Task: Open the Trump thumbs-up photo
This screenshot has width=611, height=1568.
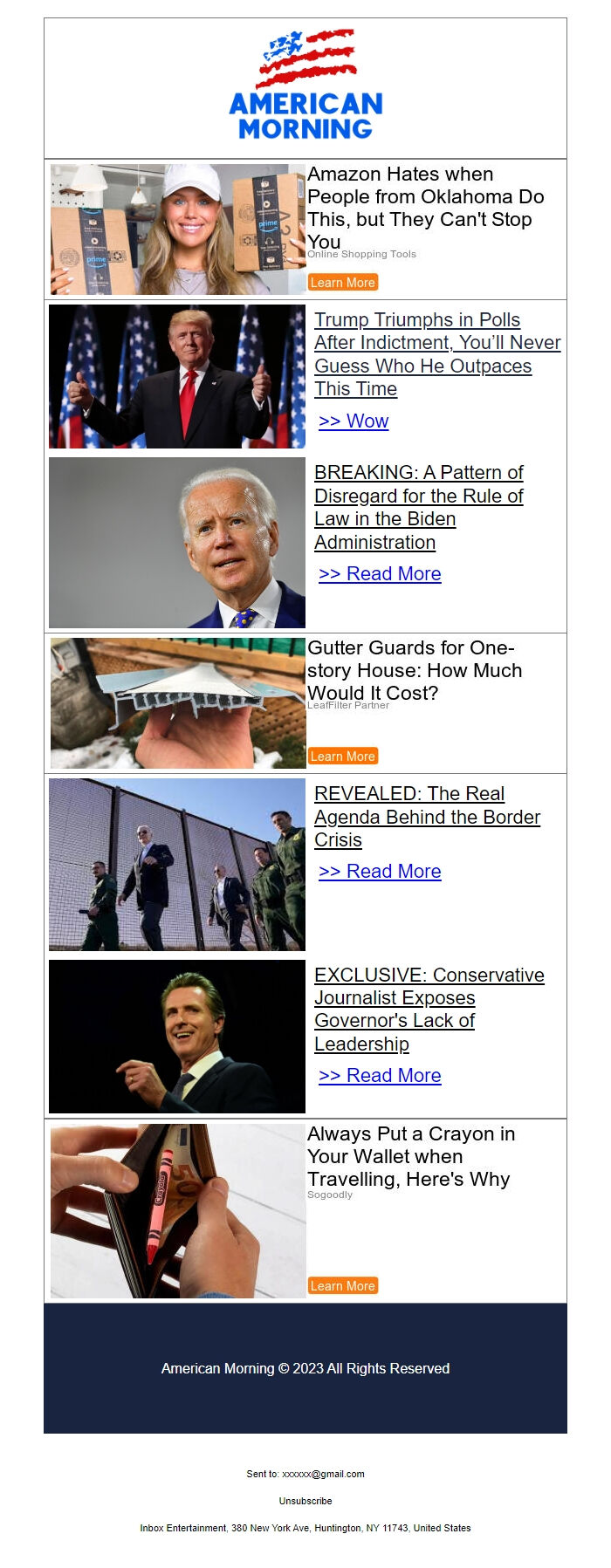Action: (x=177, y=377)
